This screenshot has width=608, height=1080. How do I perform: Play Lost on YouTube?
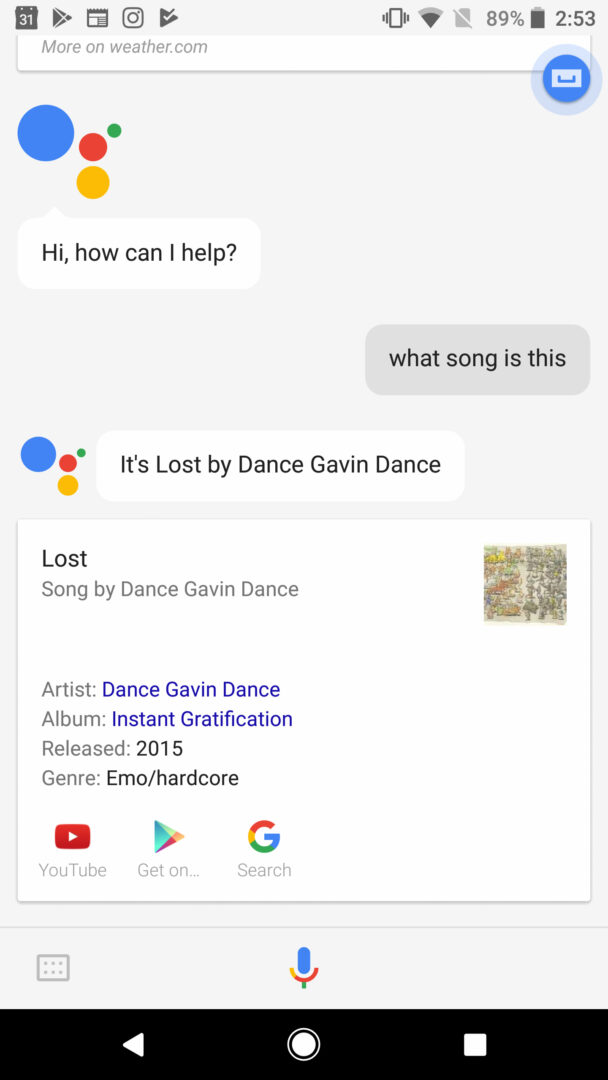[x=72, y=848]
